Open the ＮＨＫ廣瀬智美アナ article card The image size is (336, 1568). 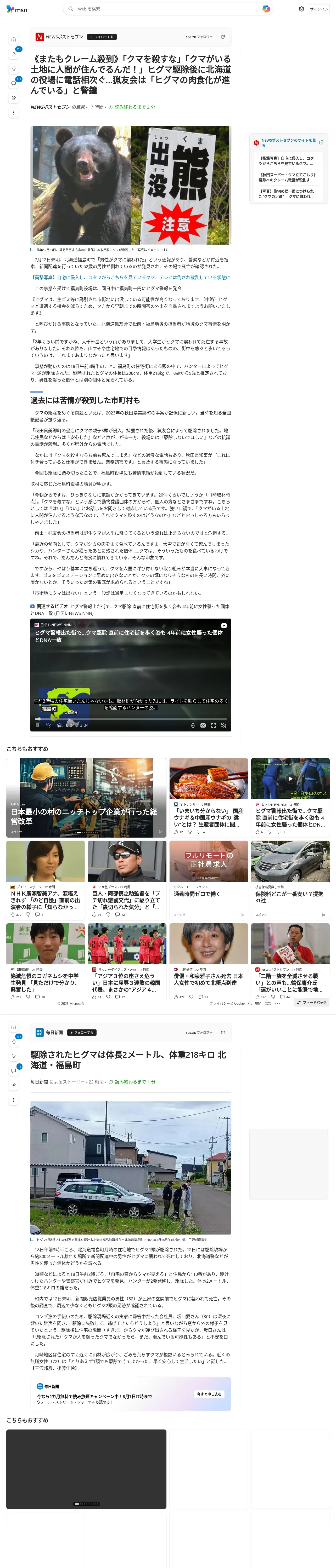[45, 900]
